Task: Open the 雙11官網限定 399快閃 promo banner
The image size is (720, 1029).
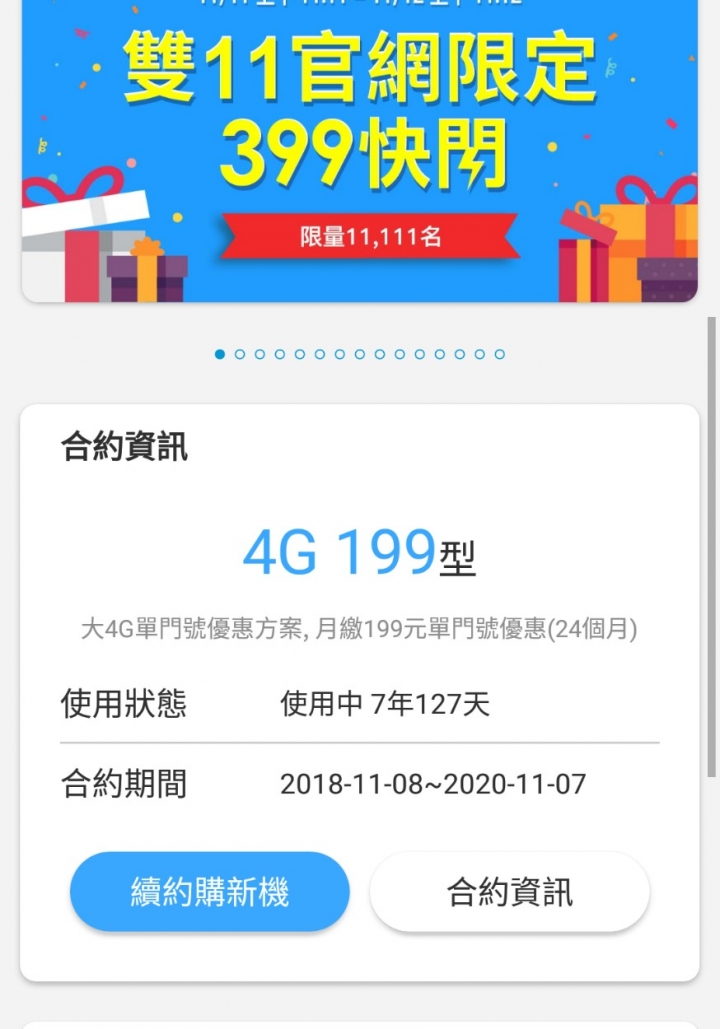Action: [360, 150]
